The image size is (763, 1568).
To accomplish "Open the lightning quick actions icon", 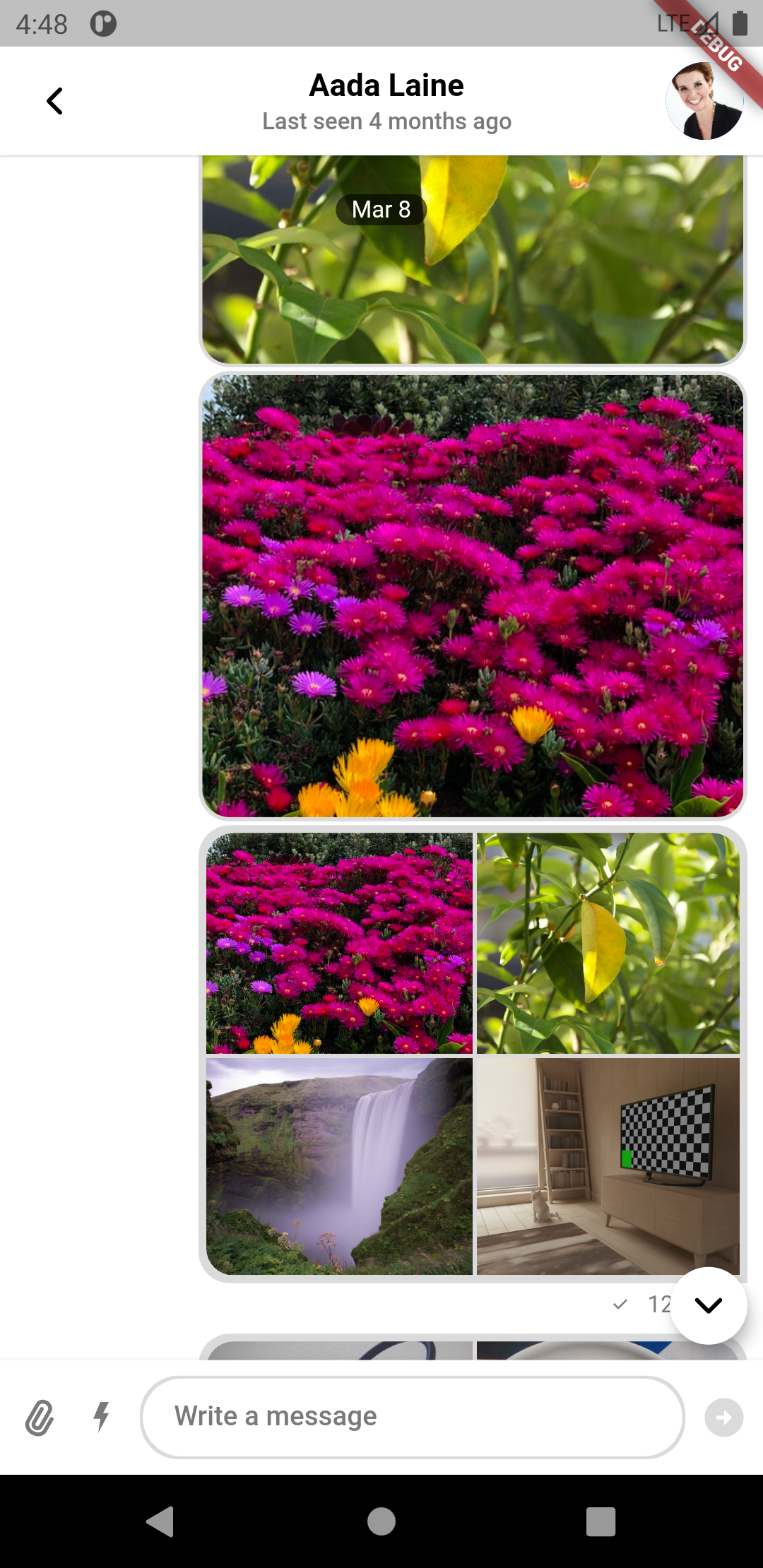I will (102, 1417).
